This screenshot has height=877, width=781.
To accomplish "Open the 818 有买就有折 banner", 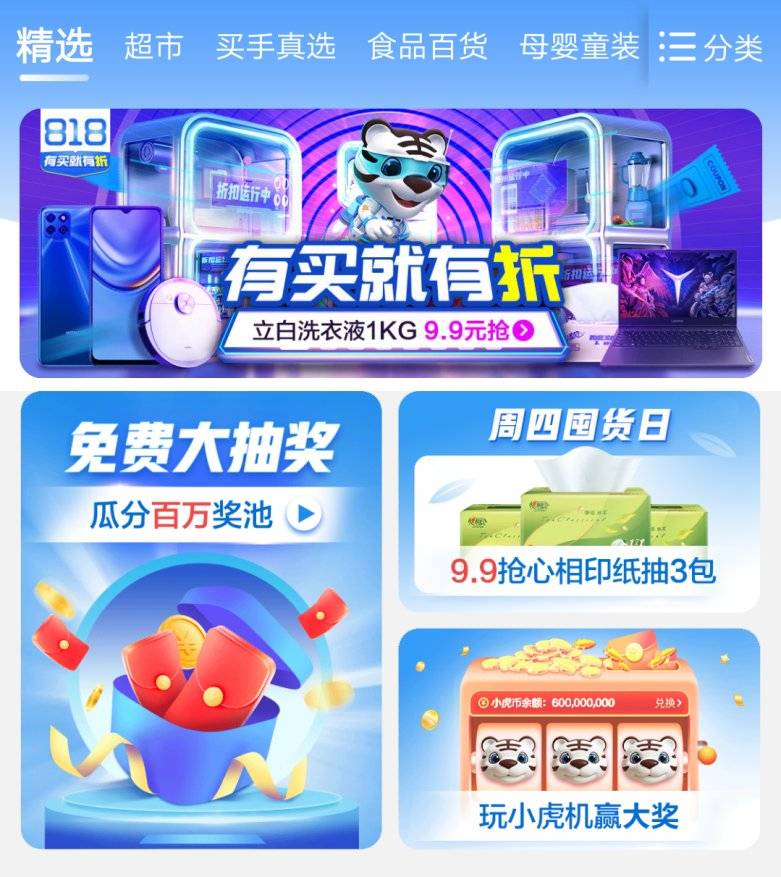I will 390,243.
